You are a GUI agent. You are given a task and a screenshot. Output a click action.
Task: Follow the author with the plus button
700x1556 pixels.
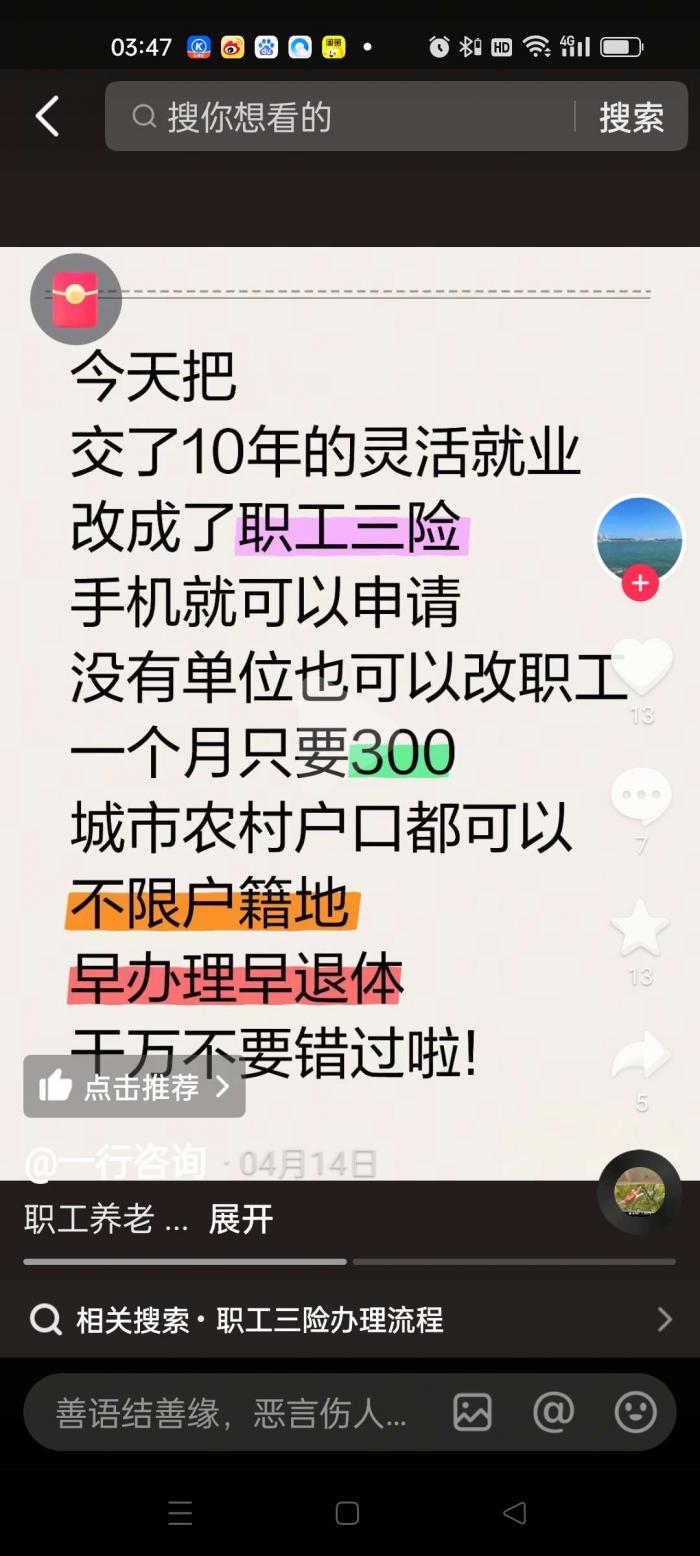coord(640,583)
